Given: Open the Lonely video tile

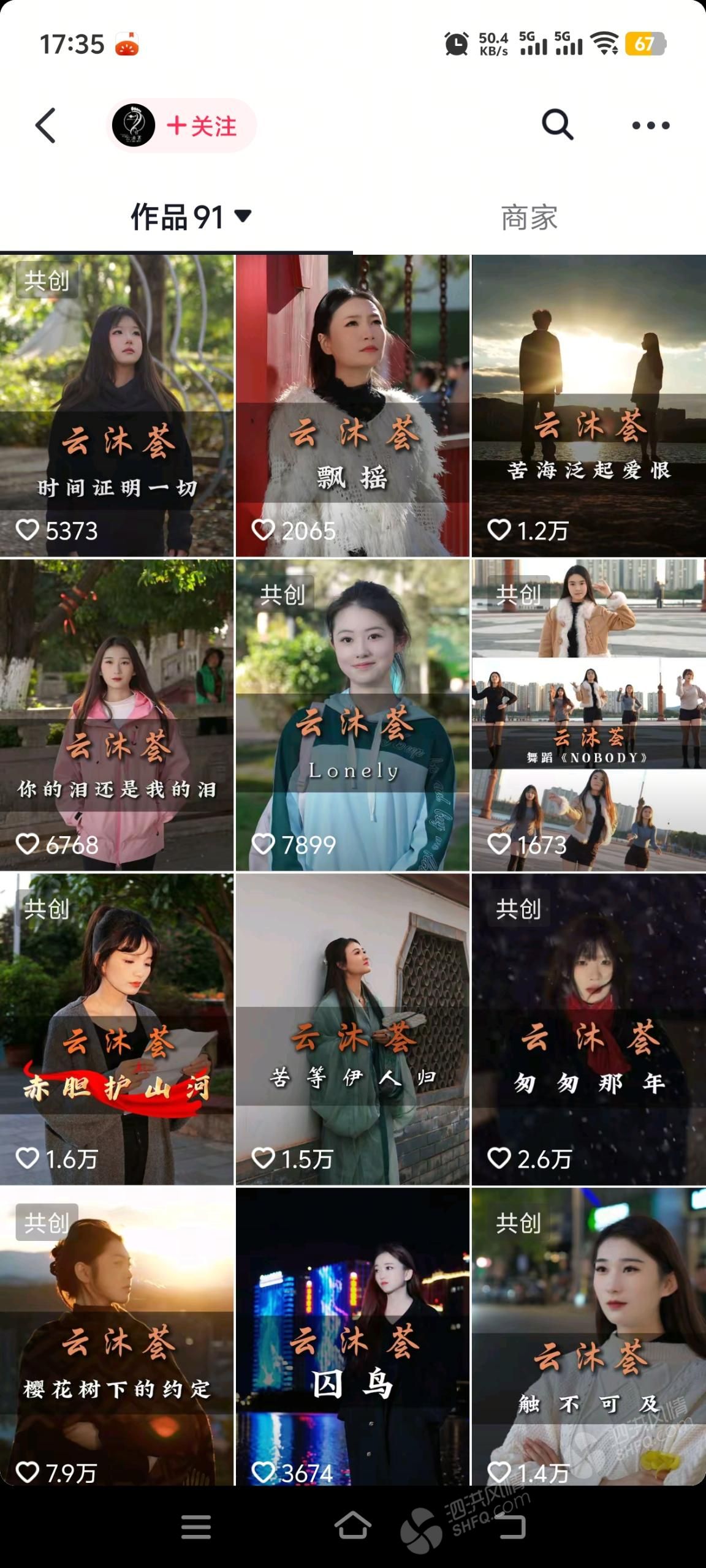Looking at the screenshot, I should tap(352, 715).
